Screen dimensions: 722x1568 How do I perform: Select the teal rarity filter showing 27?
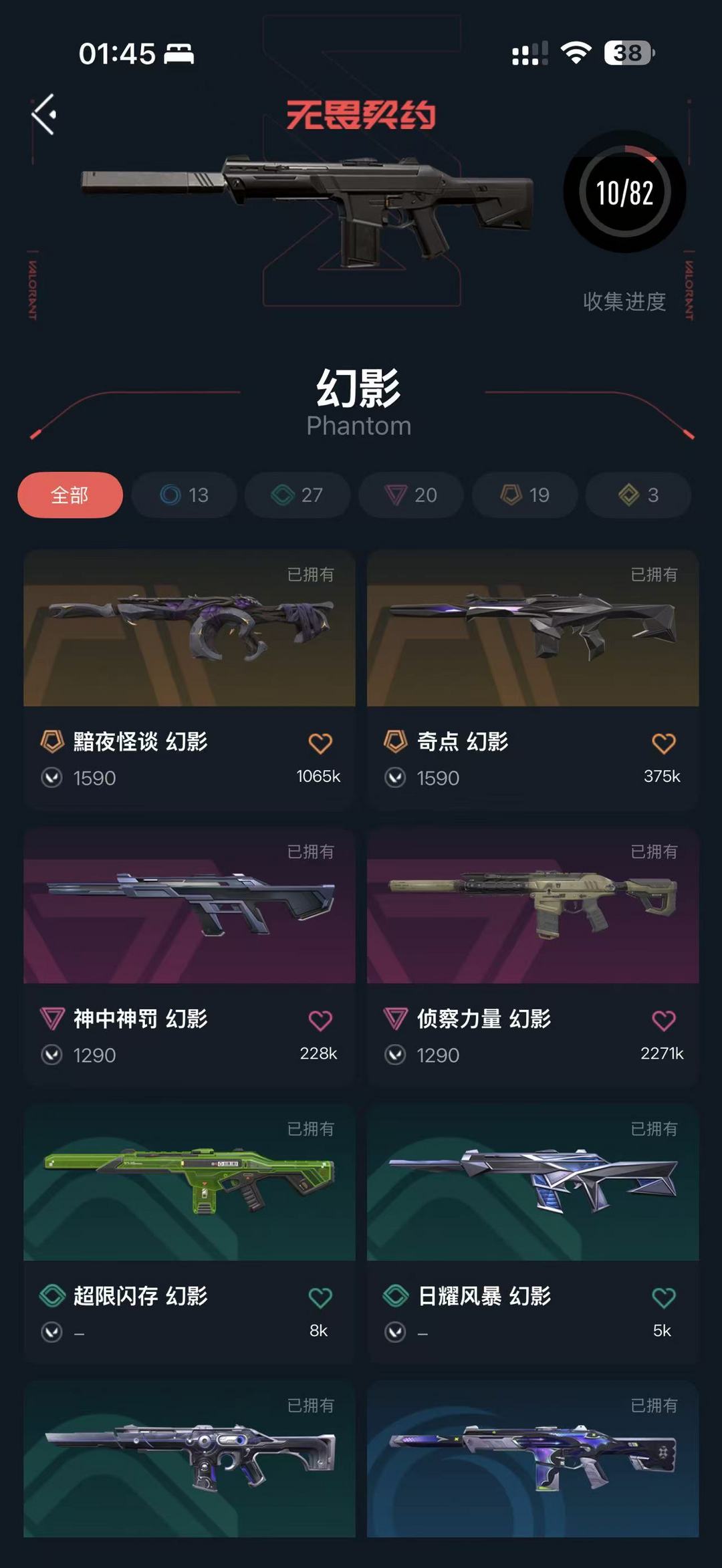click(297, 495)
